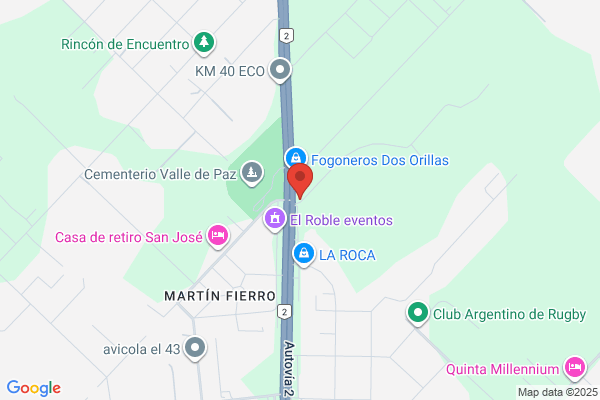This screenshot has width=600, height=400.
Task: Open the LA ROCA shop marker
Action: click(304, 254)
